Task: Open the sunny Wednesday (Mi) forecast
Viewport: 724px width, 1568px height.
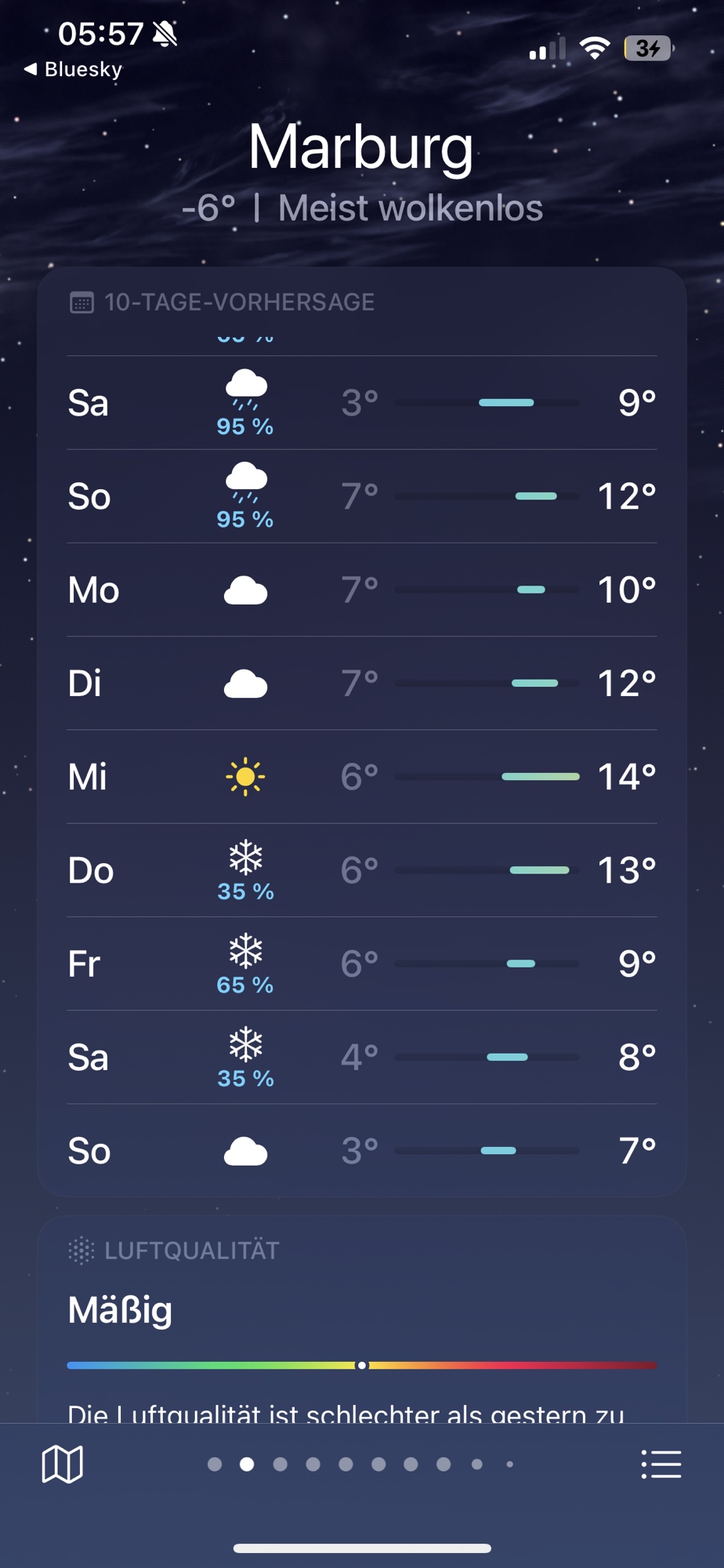Action: (x=361, y=777)
